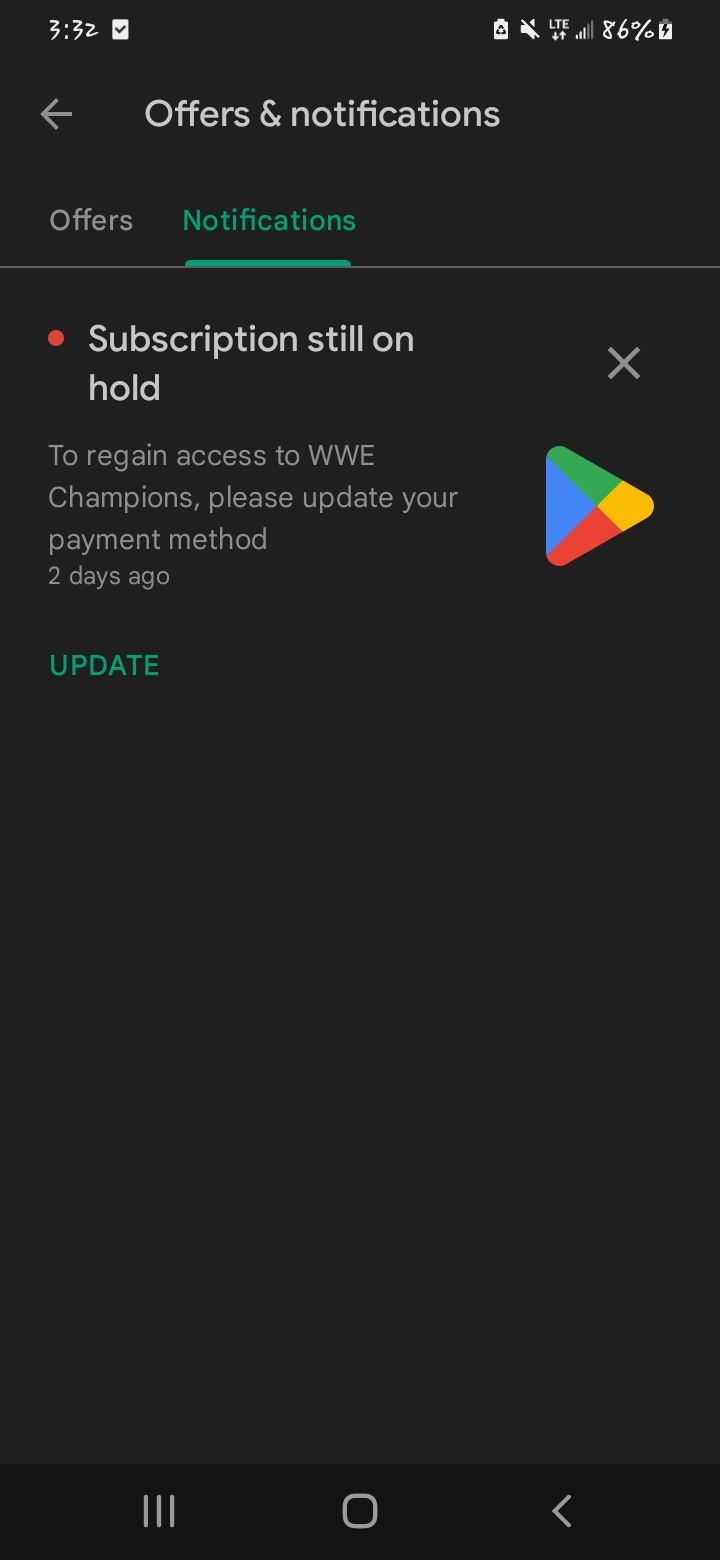Switch to the Offers tab

pyautogui.click(x=91, y=220)
